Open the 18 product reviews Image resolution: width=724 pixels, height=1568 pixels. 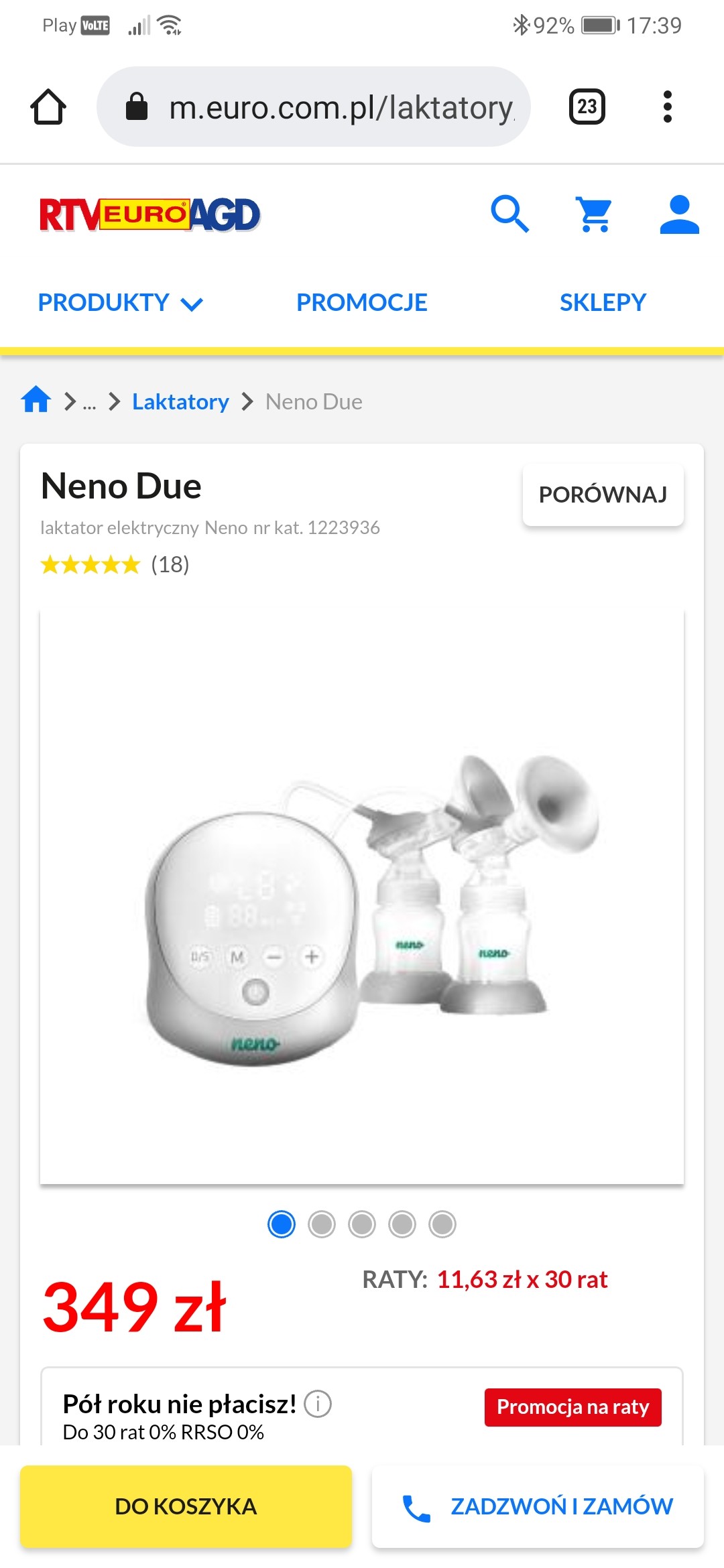(170, 564)
